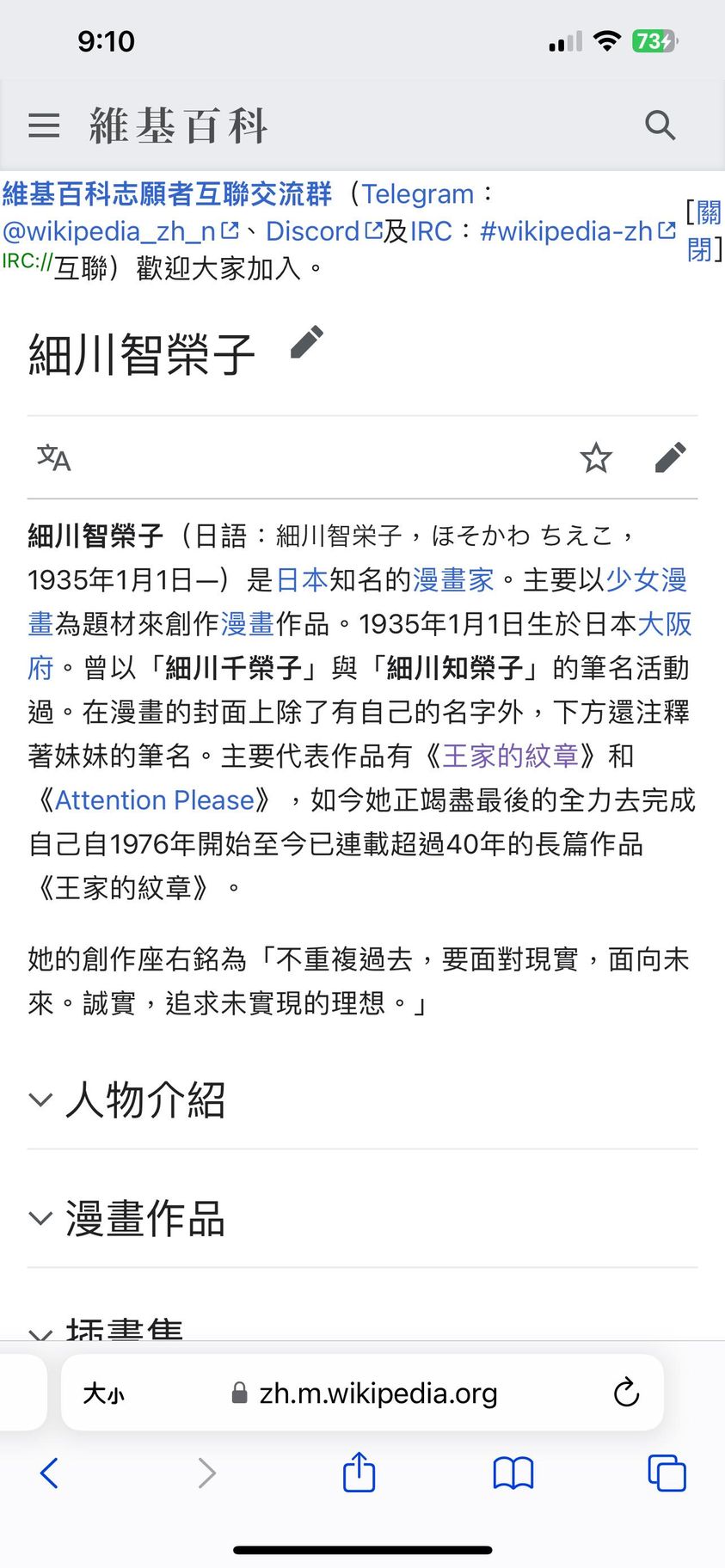Open the Attention Please link

click(x=155, y=800)
